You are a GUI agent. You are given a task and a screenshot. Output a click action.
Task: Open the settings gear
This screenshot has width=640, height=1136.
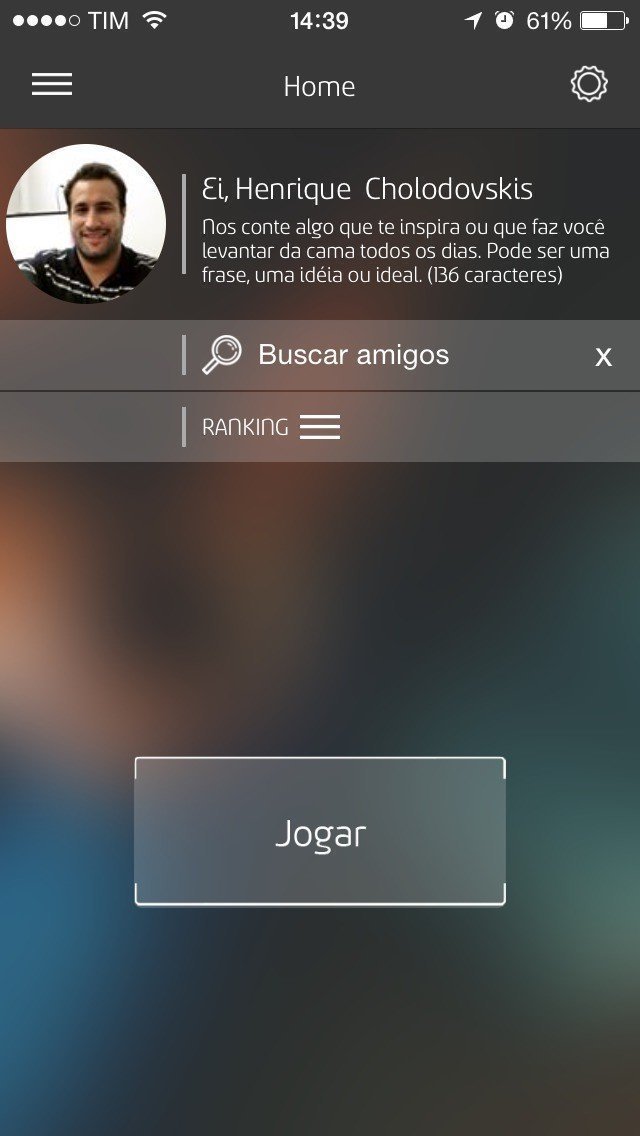click(589, 85)
